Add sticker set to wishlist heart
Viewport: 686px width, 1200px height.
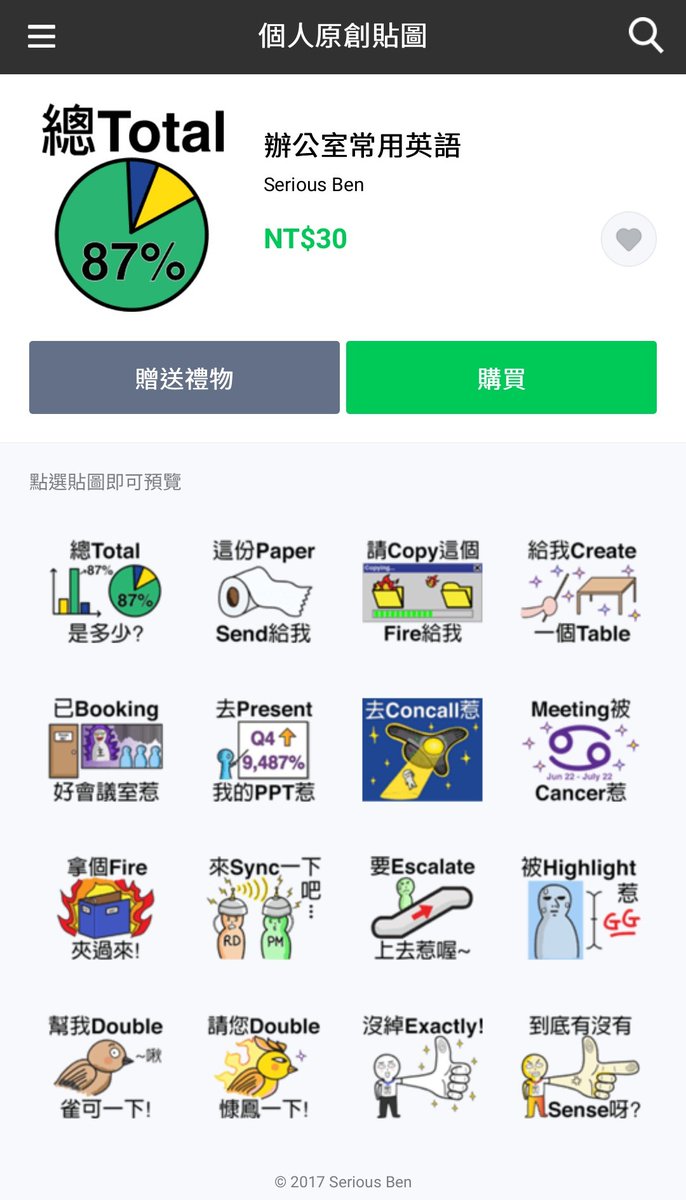[x=628, y=240]
